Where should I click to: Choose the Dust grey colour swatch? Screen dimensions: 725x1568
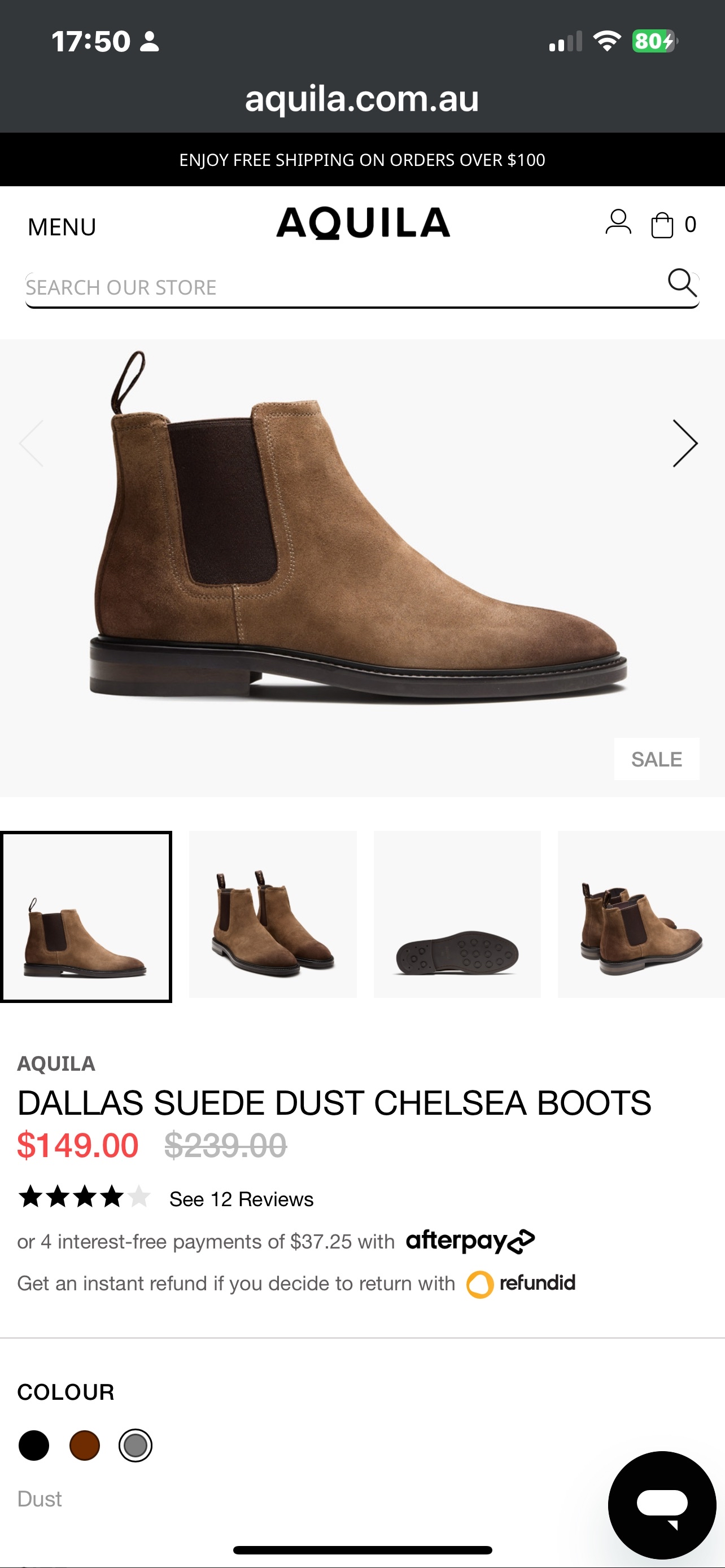tap(135, 1446)
